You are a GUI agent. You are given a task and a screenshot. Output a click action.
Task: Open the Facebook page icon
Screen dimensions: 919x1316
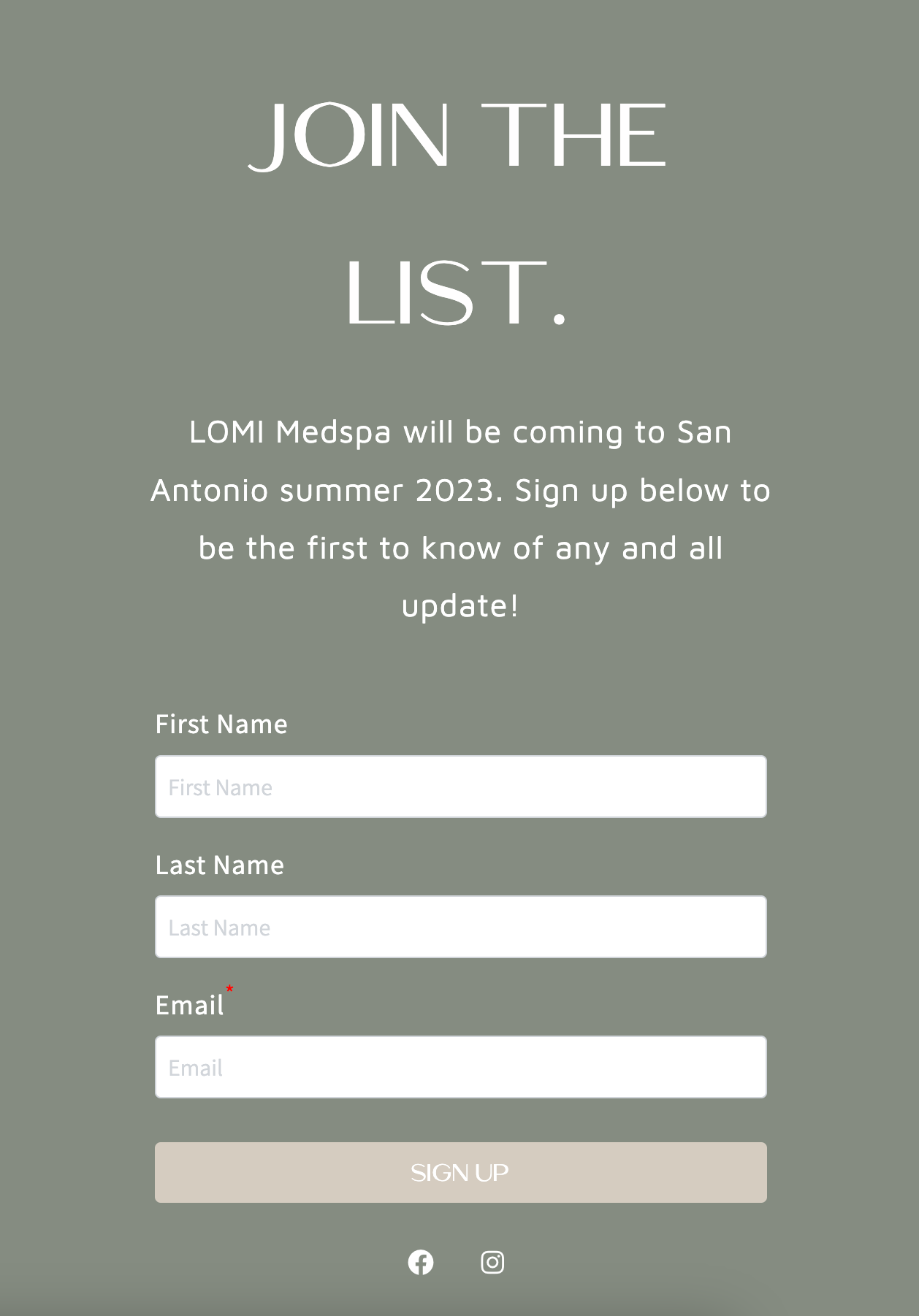point(421,1262)
